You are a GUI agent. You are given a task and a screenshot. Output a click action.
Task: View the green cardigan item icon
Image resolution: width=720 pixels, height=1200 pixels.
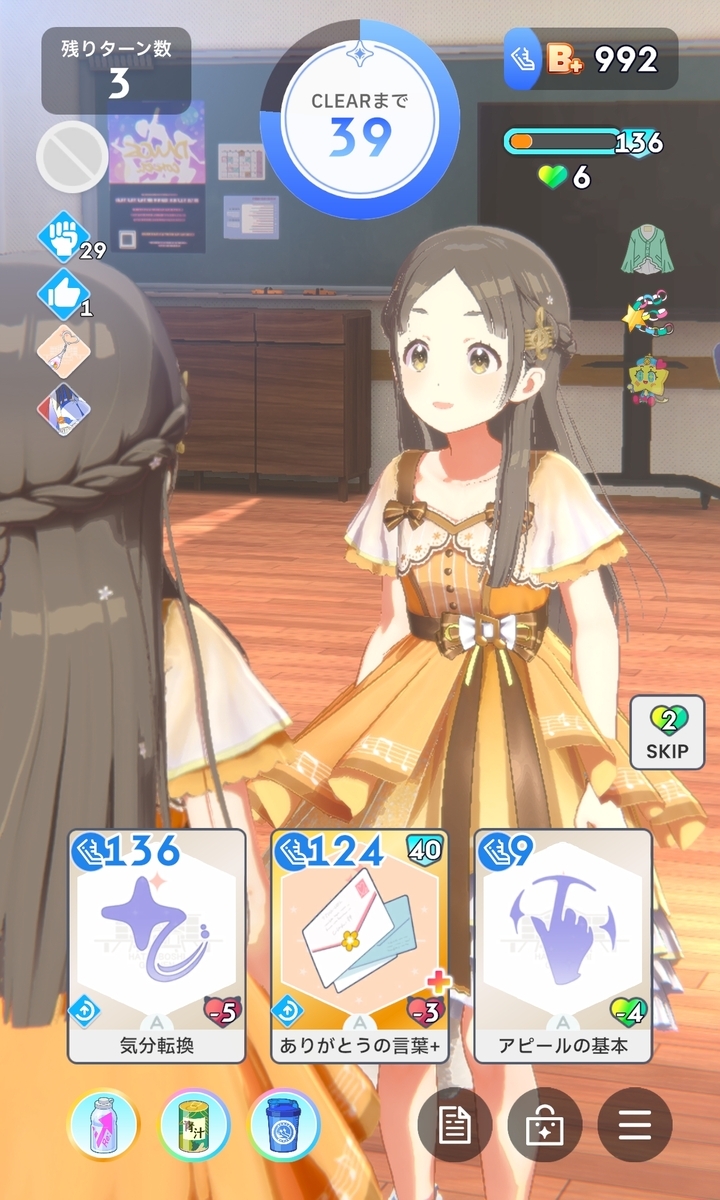[x=650, y=250]
